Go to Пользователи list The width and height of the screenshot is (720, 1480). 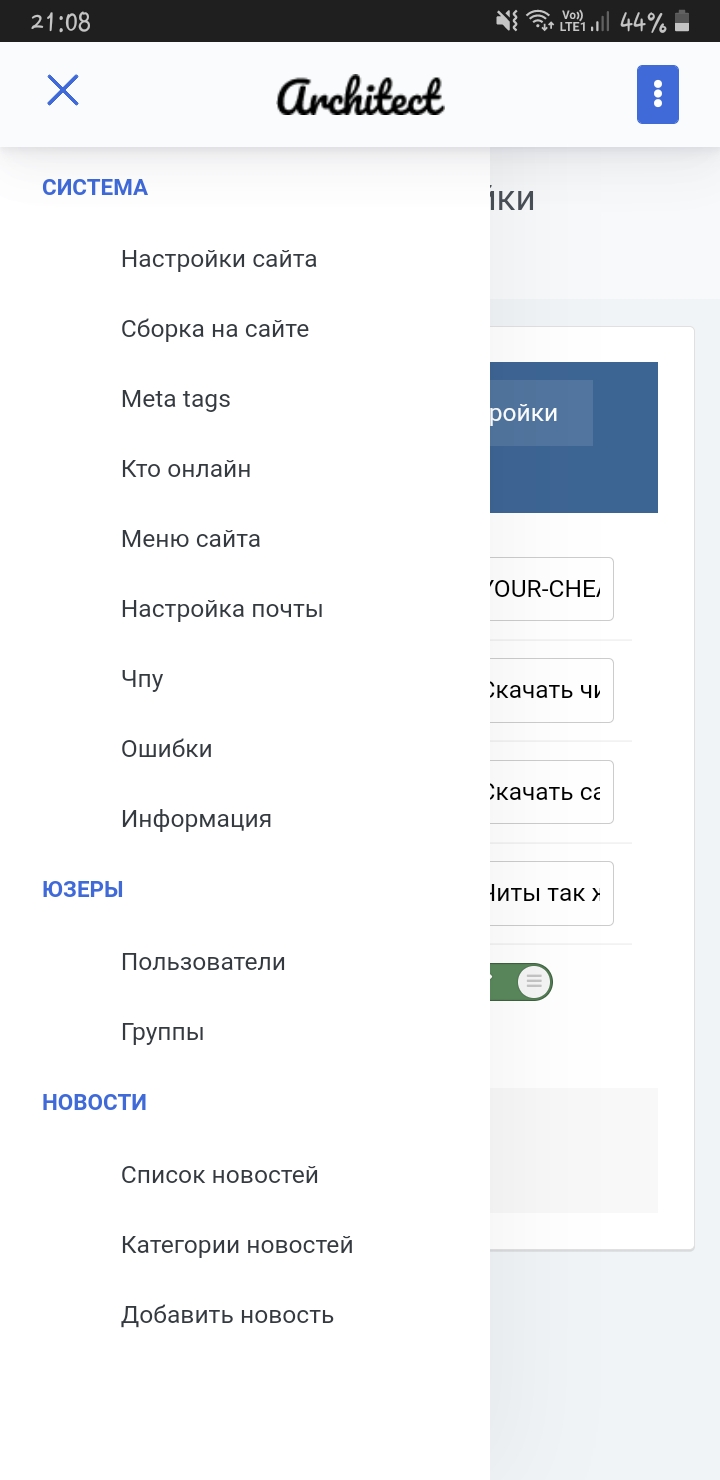(x=203, y=962)
